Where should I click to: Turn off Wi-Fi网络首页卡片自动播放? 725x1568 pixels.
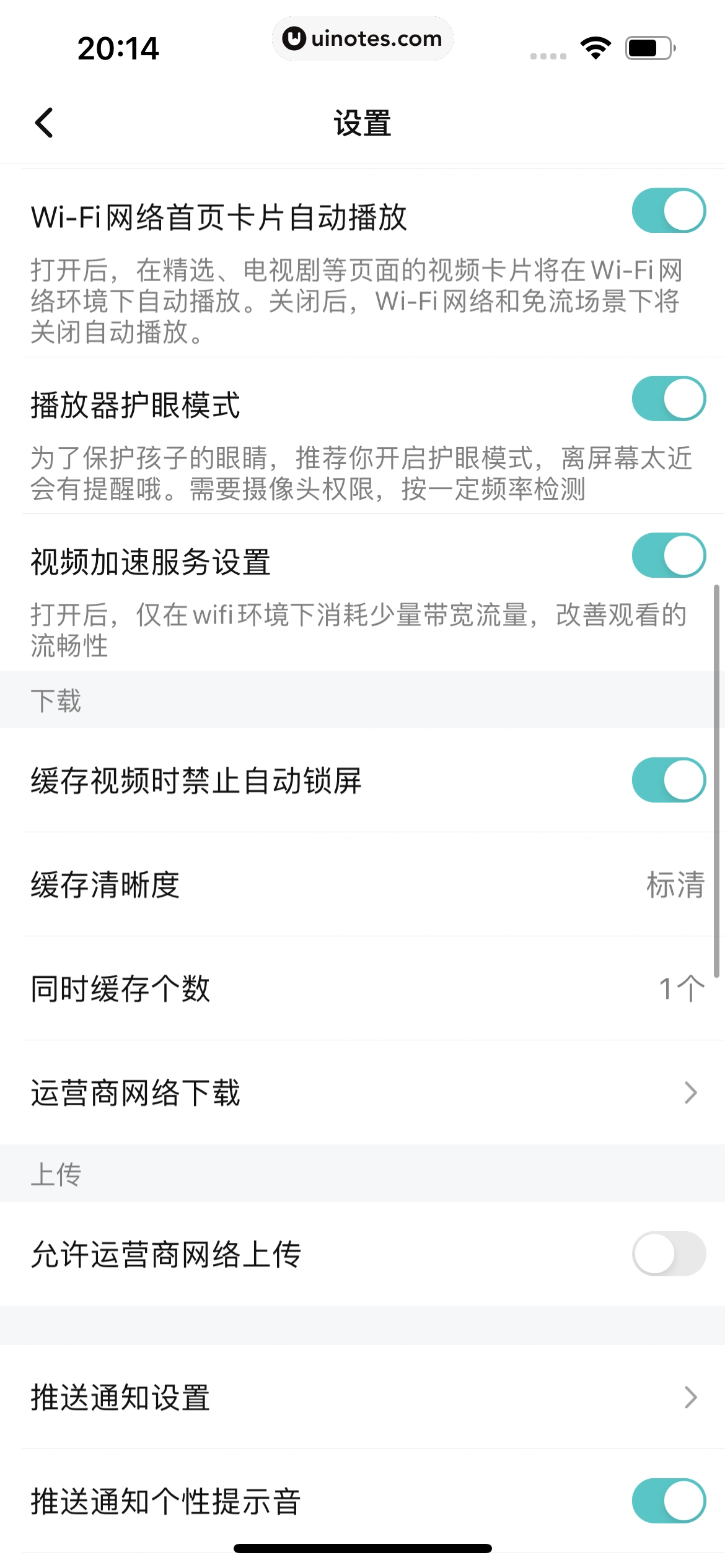(668, 211)
